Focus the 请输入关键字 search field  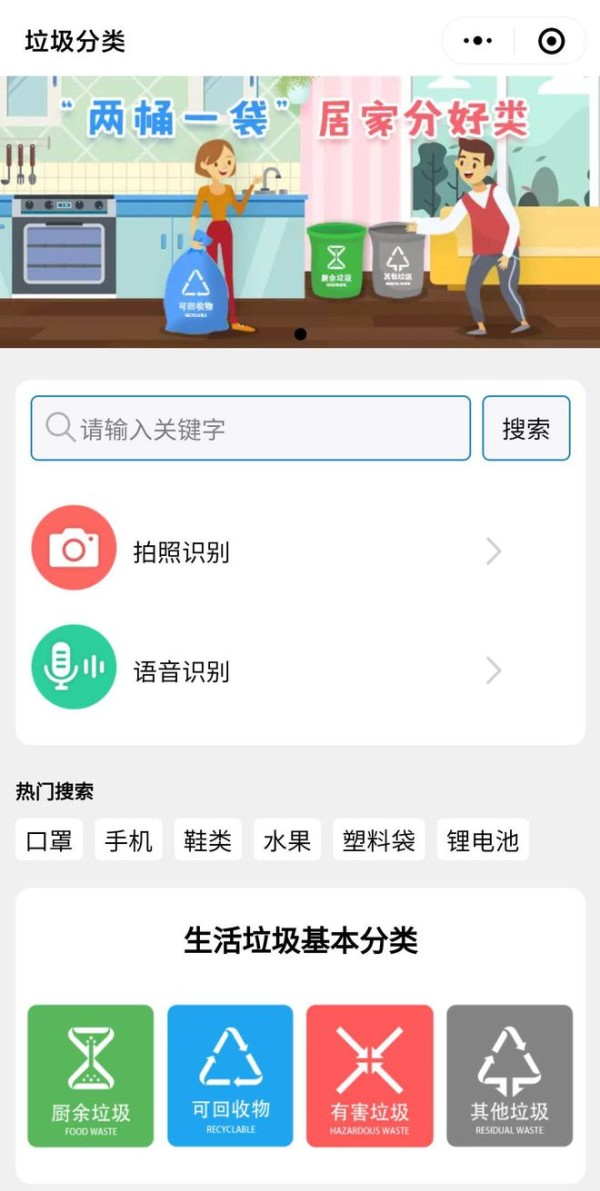pos(250,429)
